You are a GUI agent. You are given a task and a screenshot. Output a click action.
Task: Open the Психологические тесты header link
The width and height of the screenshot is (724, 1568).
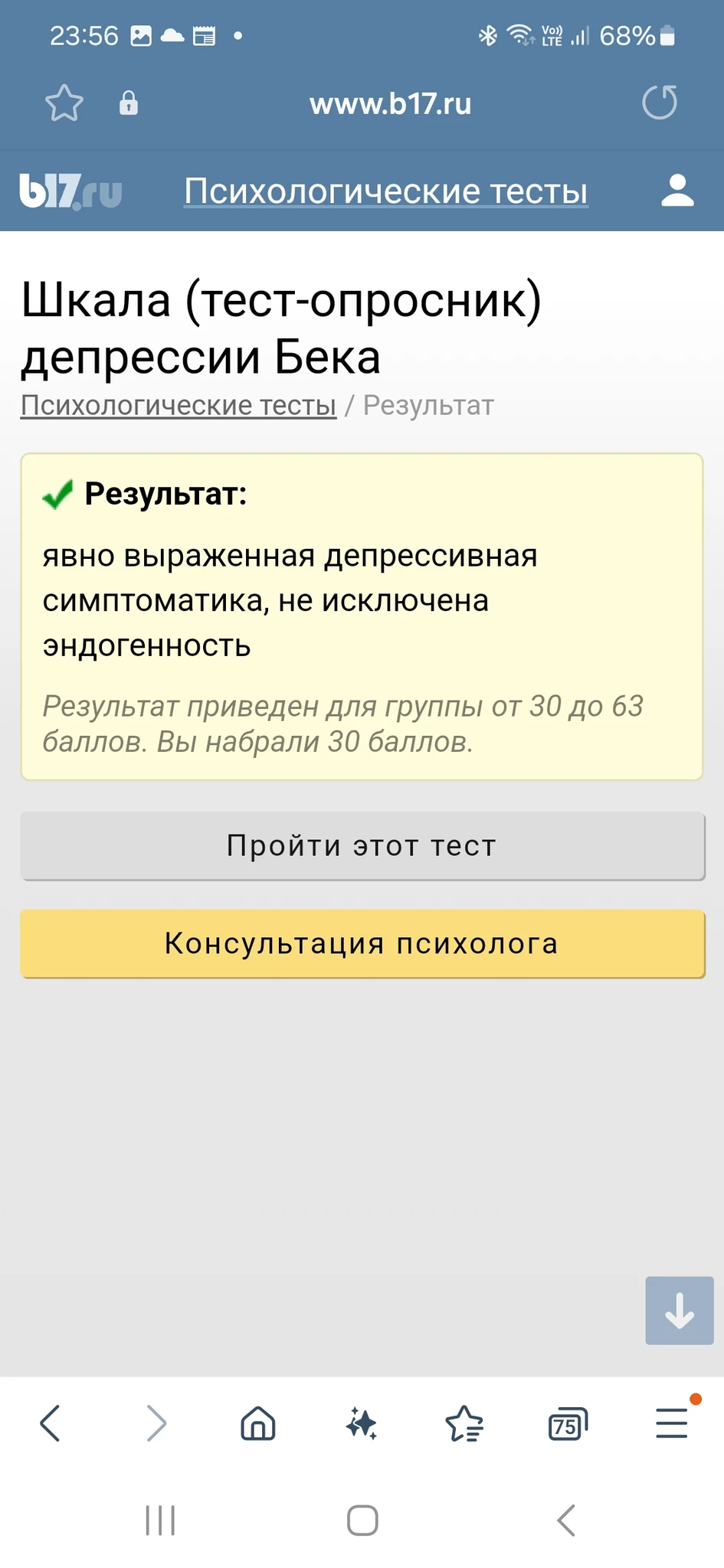pos(385,191)
